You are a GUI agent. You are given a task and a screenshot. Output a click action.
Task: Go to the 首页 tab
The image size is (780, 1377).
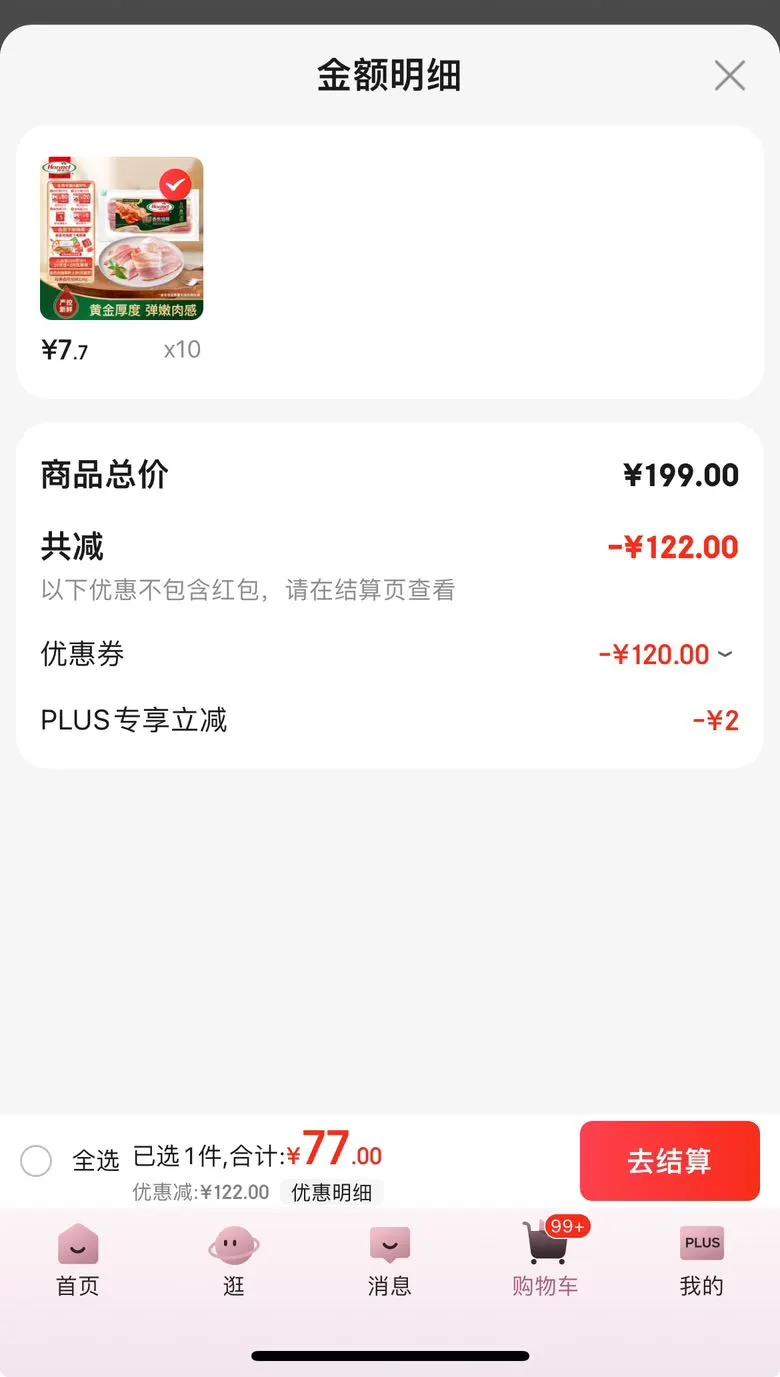[x=78, y=1260]
